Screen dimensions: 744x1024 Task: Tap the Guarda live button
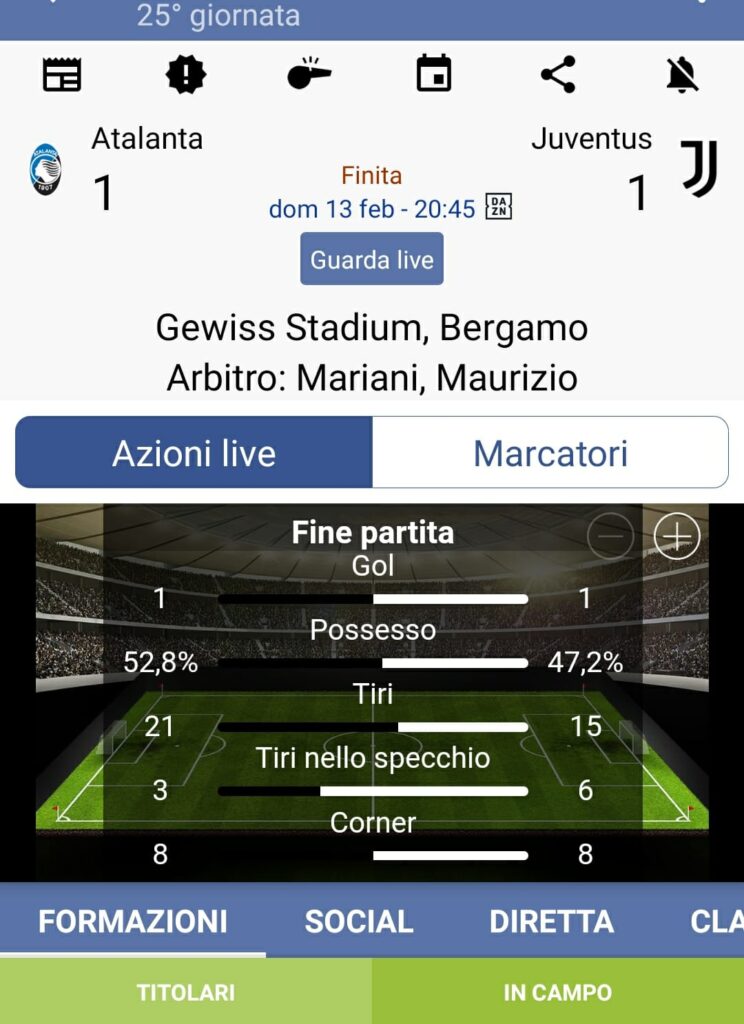(x=372, y=260)
